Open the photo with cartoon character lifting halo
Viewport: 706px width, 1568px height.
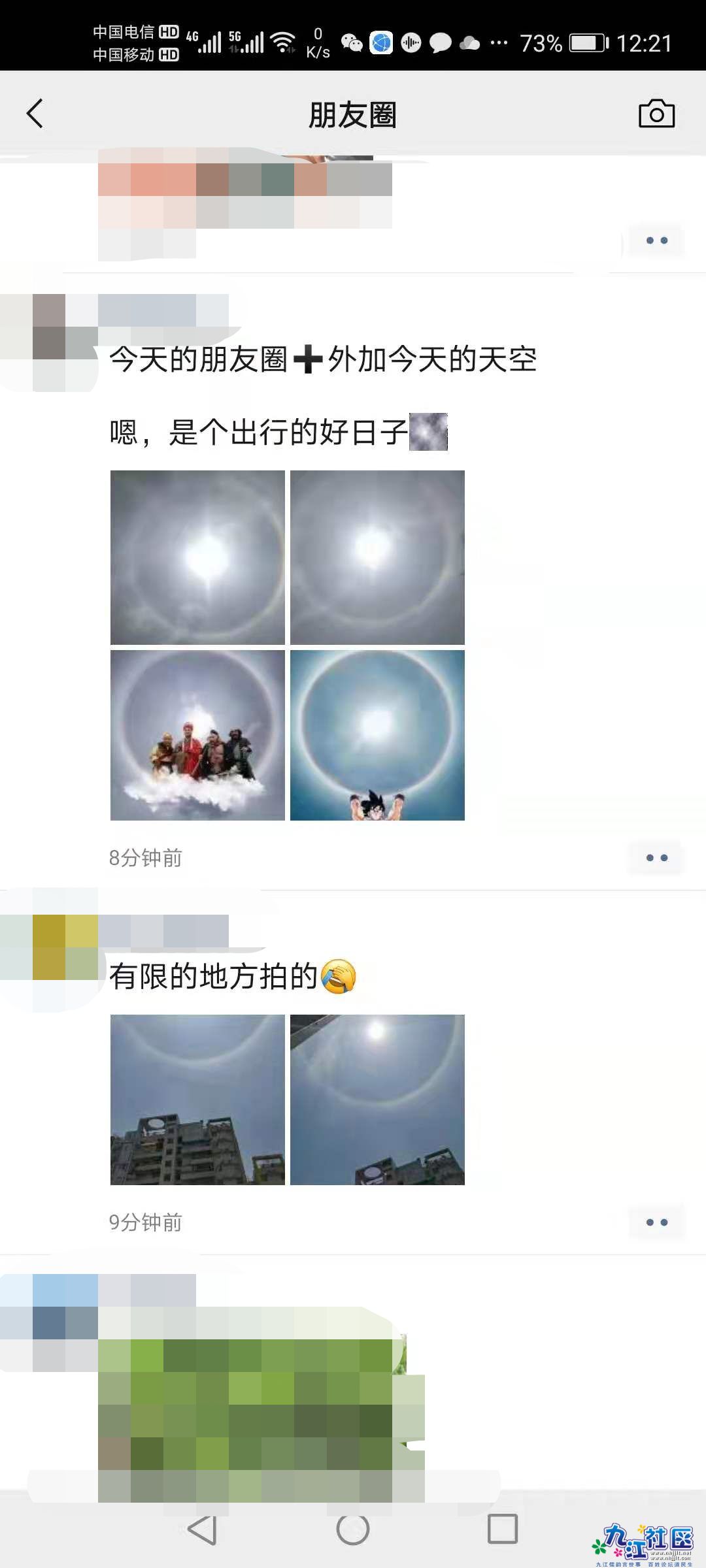click(x=377, y=735)
